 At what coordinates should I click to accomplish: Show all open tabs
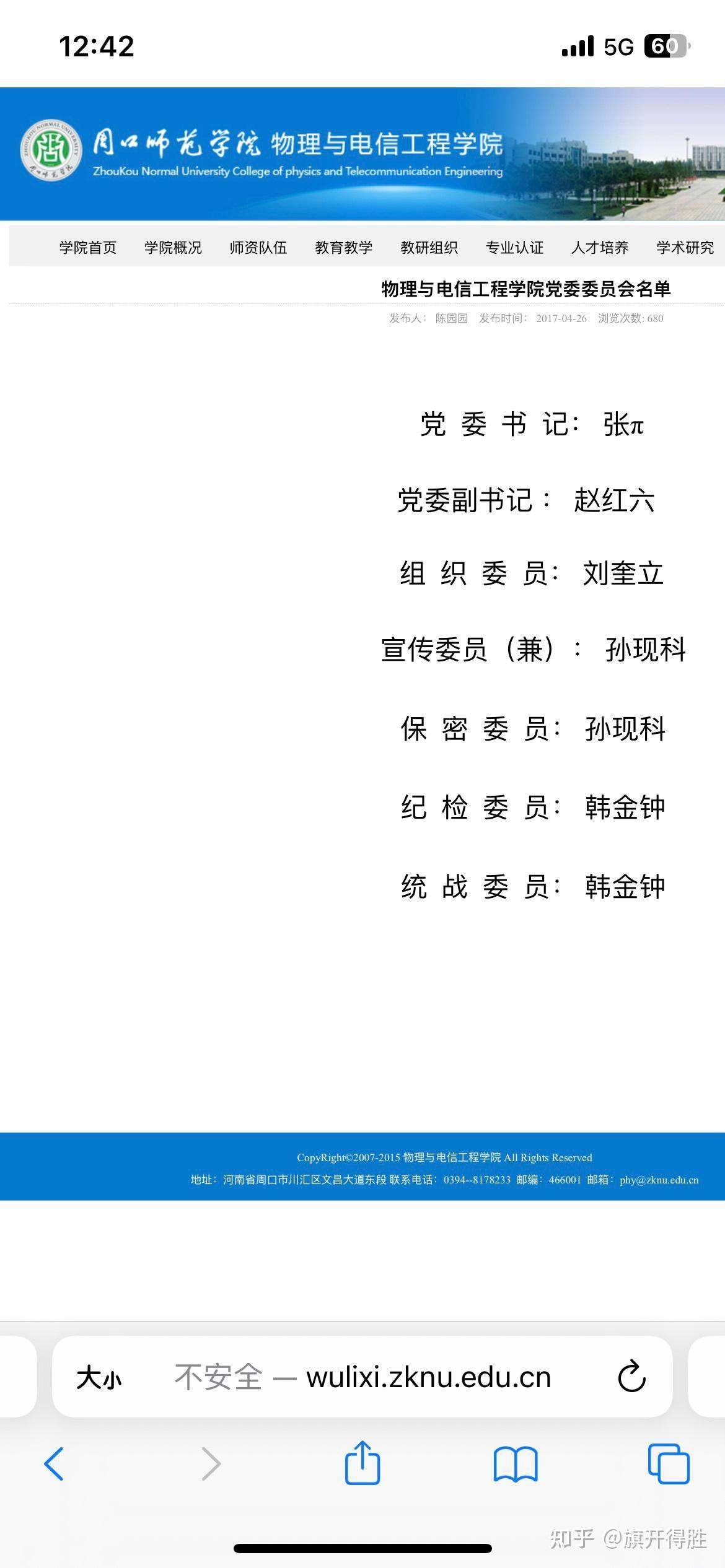click(669, 1463)
